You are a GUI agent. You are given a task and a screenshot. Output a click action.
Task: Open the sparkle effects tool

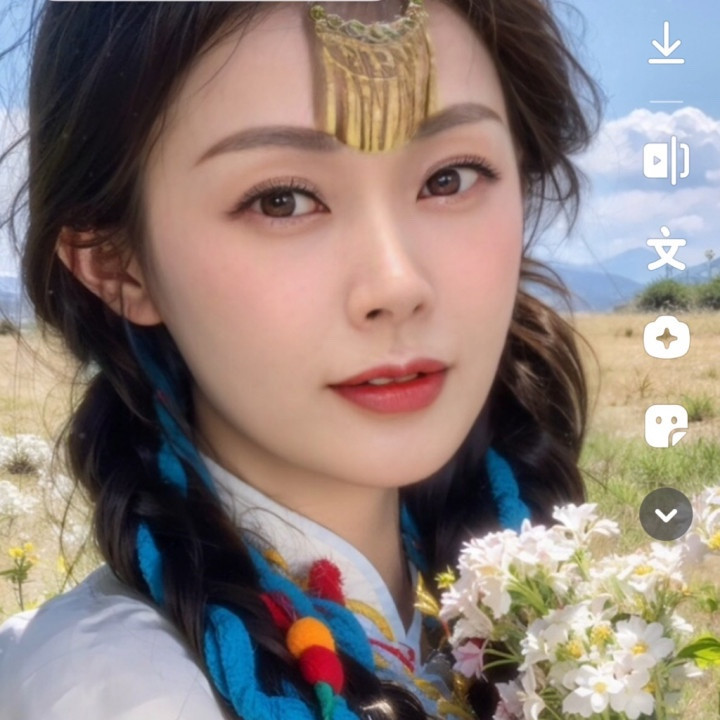coord(666,337)
